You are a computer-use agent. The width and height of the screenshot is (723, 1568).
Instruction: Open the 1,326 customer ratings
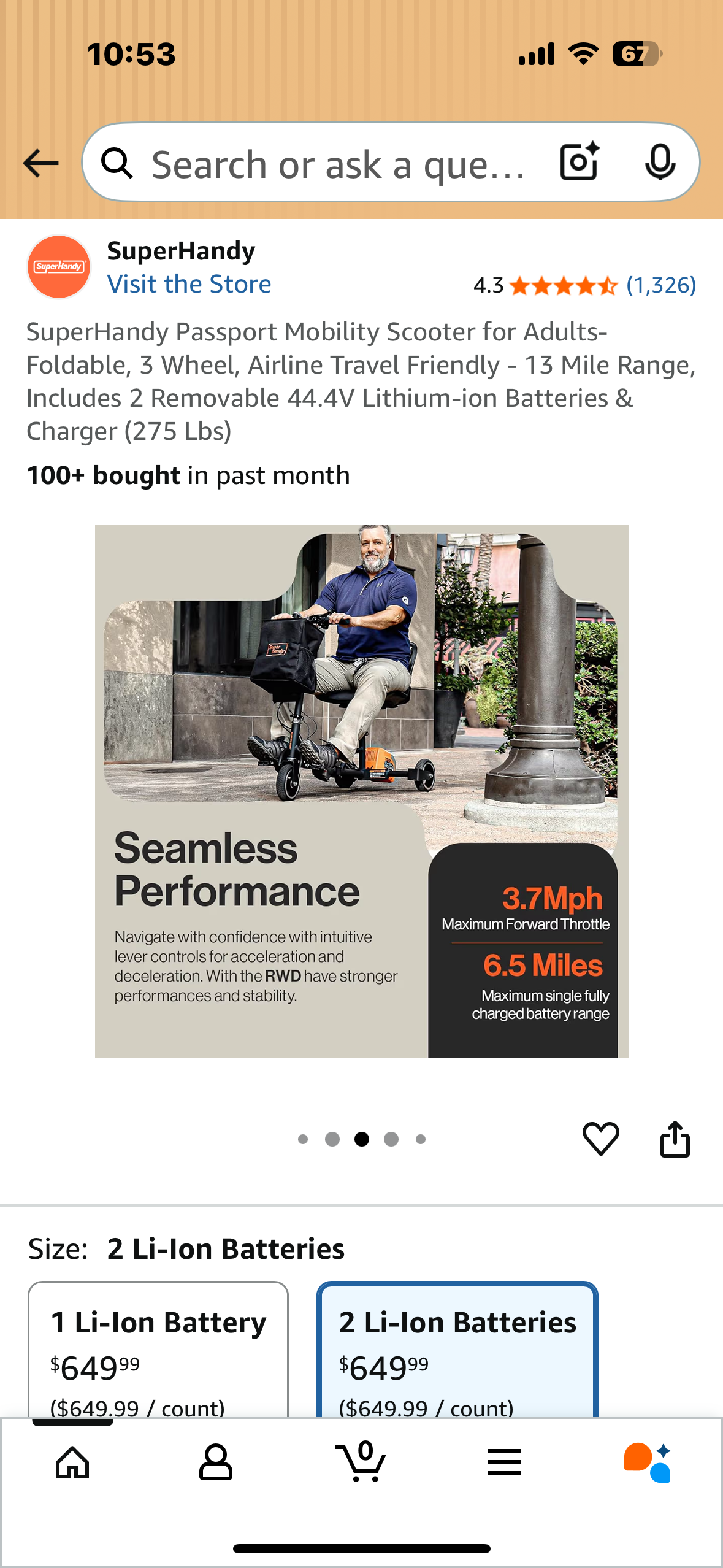click(660, 285)
